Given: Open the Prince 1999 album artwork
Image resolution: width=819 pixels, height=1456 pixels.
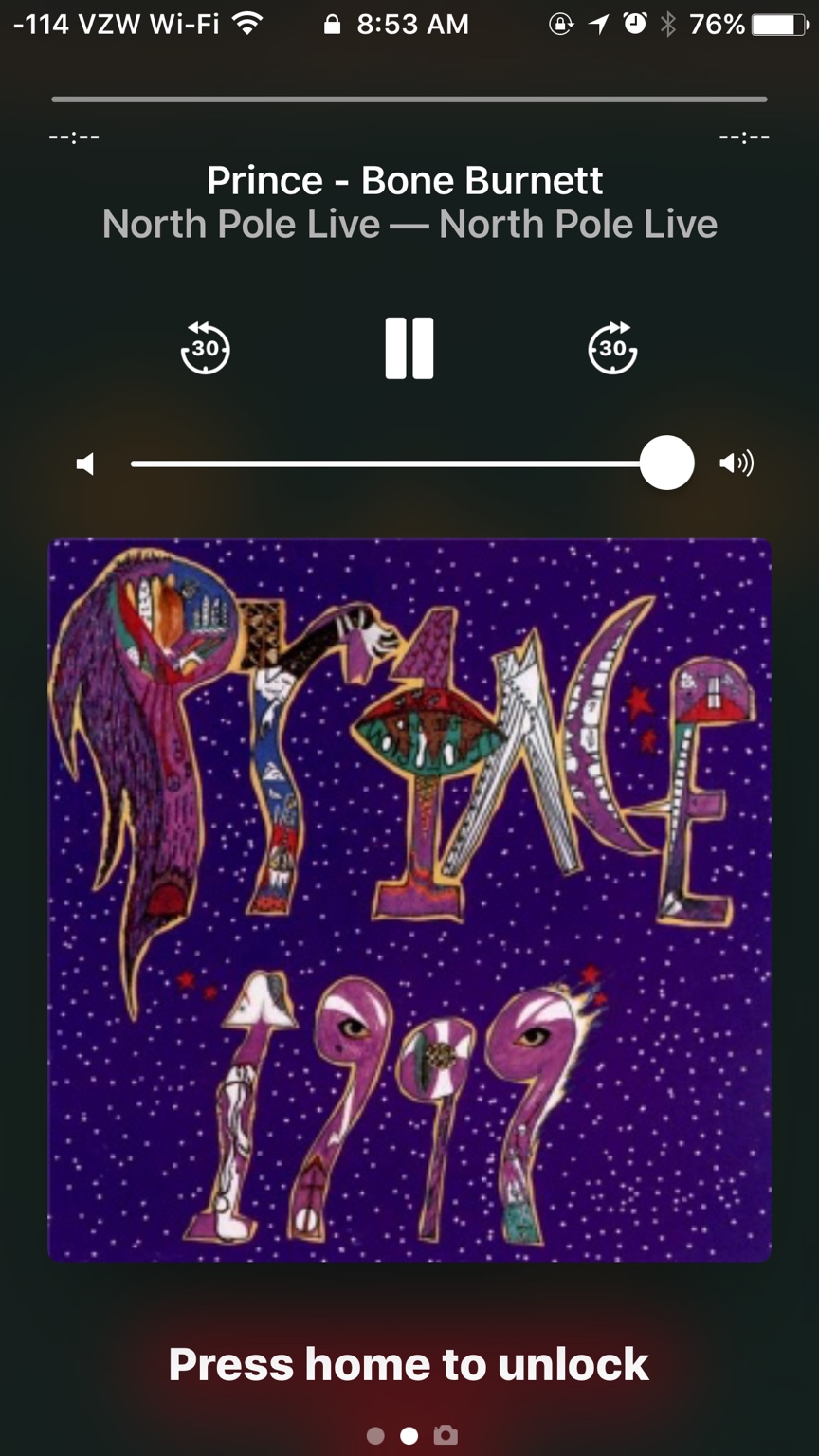Looking at the screenshot, I should coord(409,900).
